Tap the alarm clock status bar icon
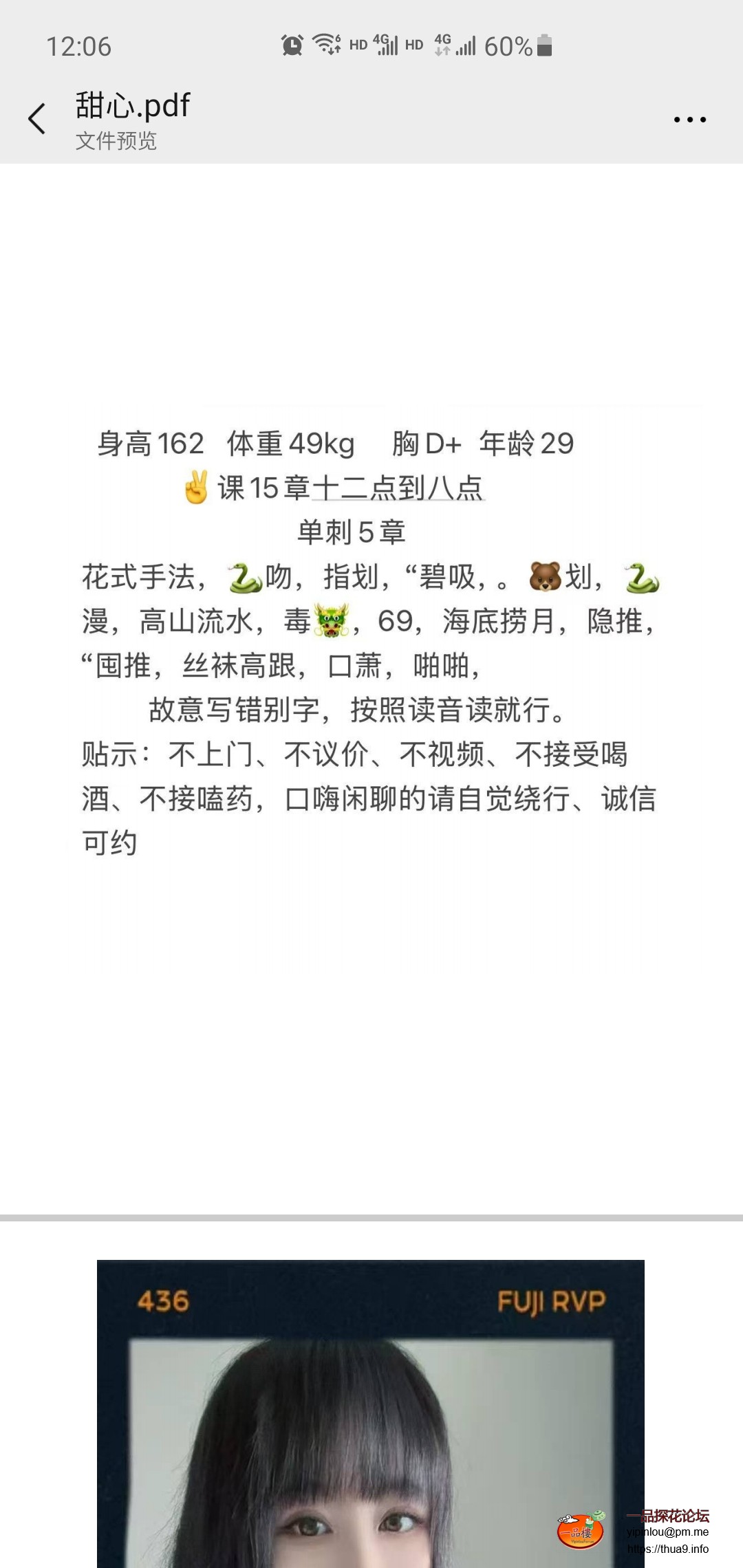743x1568 pixels. point(291,45)
